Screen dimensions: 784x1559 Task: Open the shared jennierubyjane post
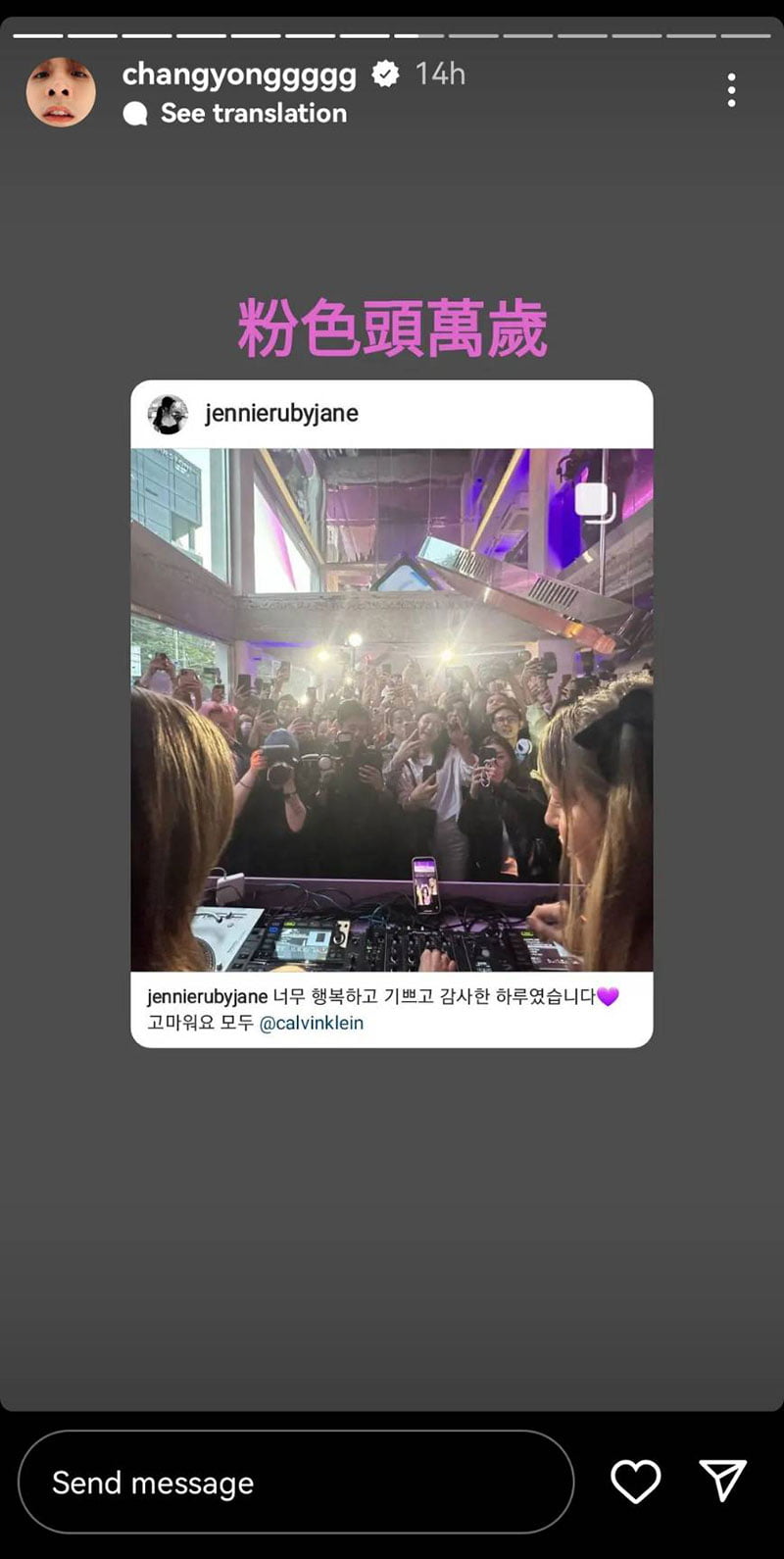392,710
